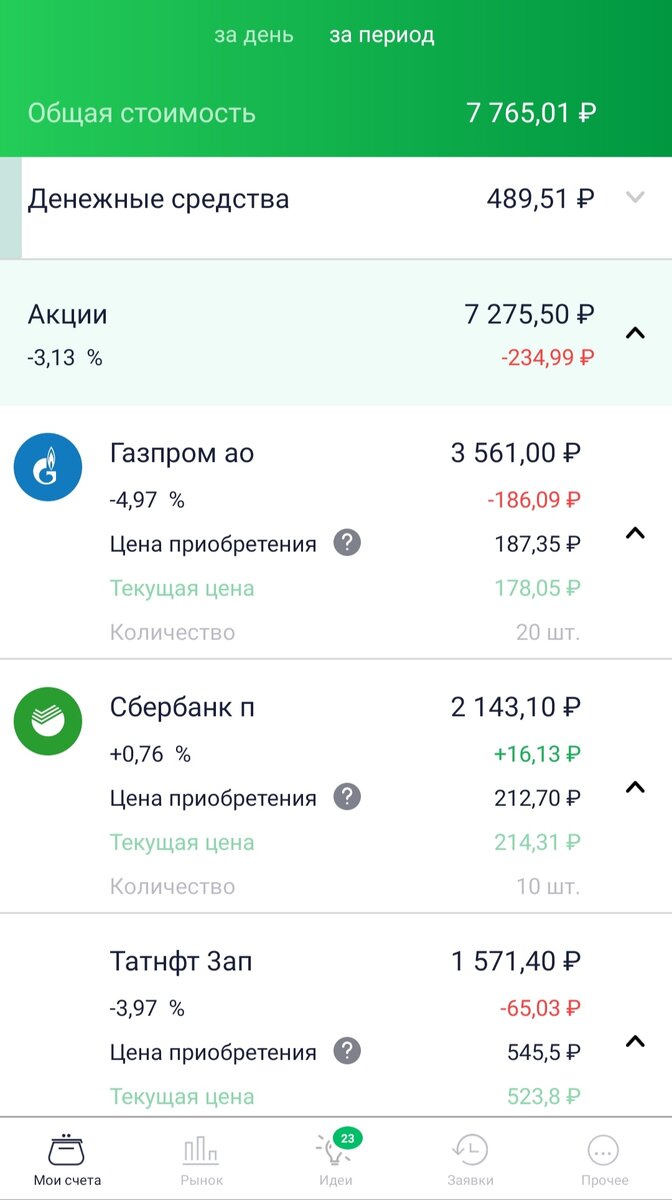
Task: Show purchase price help for Татнфт 3ап
Action: tap(347, 1051)
